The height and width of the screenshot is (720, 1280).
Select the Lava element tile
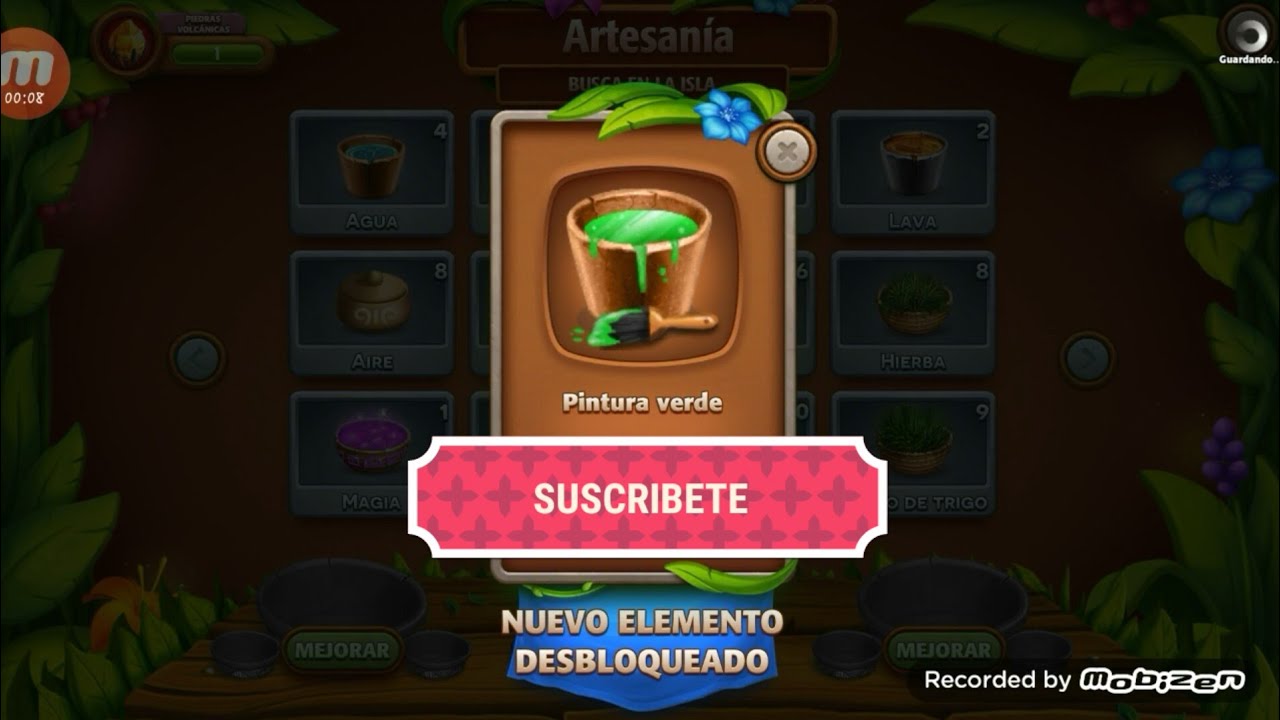pyautogui.click(x=913, y=172)
